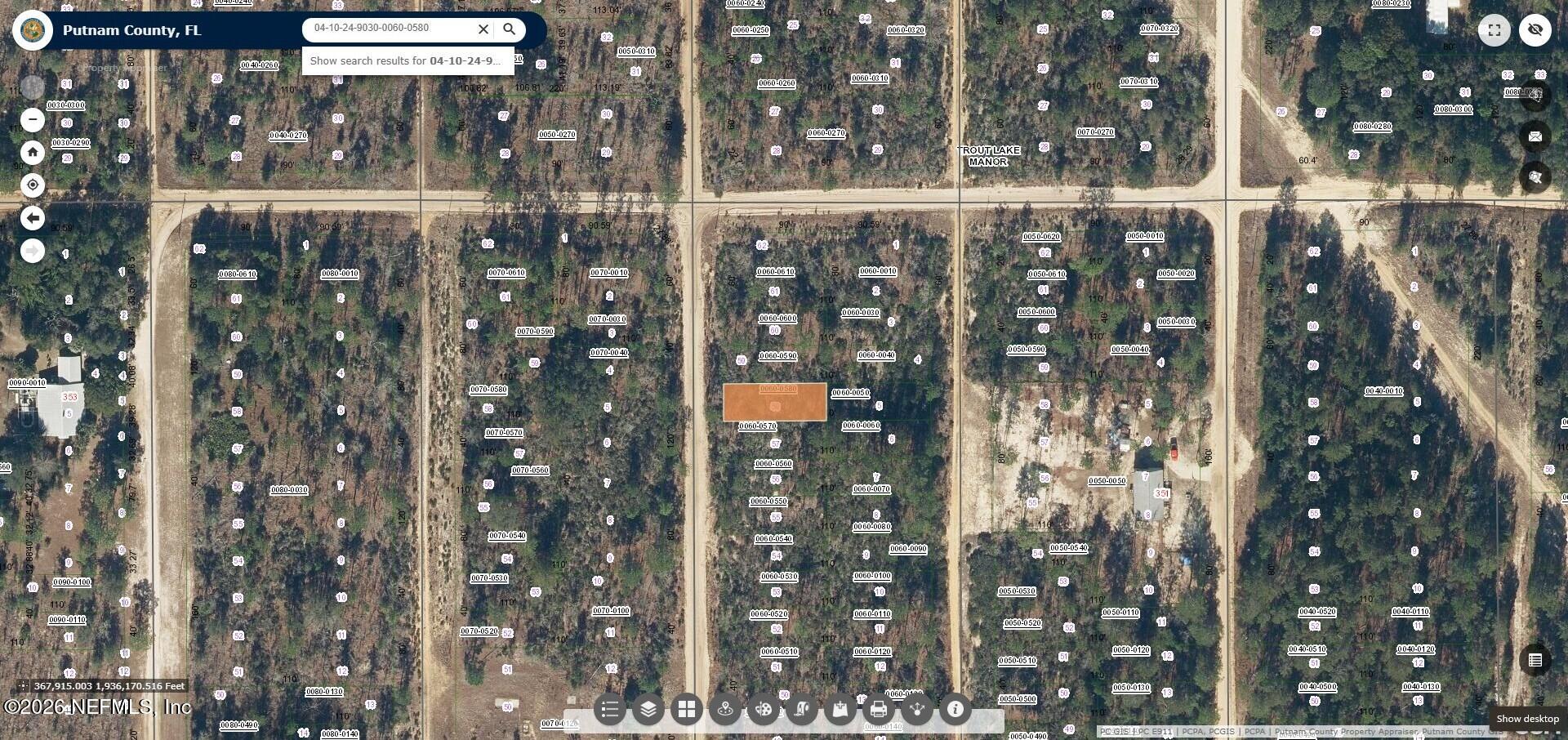Enter fullscreen map view
1568x740 pixels.
click(x=1494, y=30)
